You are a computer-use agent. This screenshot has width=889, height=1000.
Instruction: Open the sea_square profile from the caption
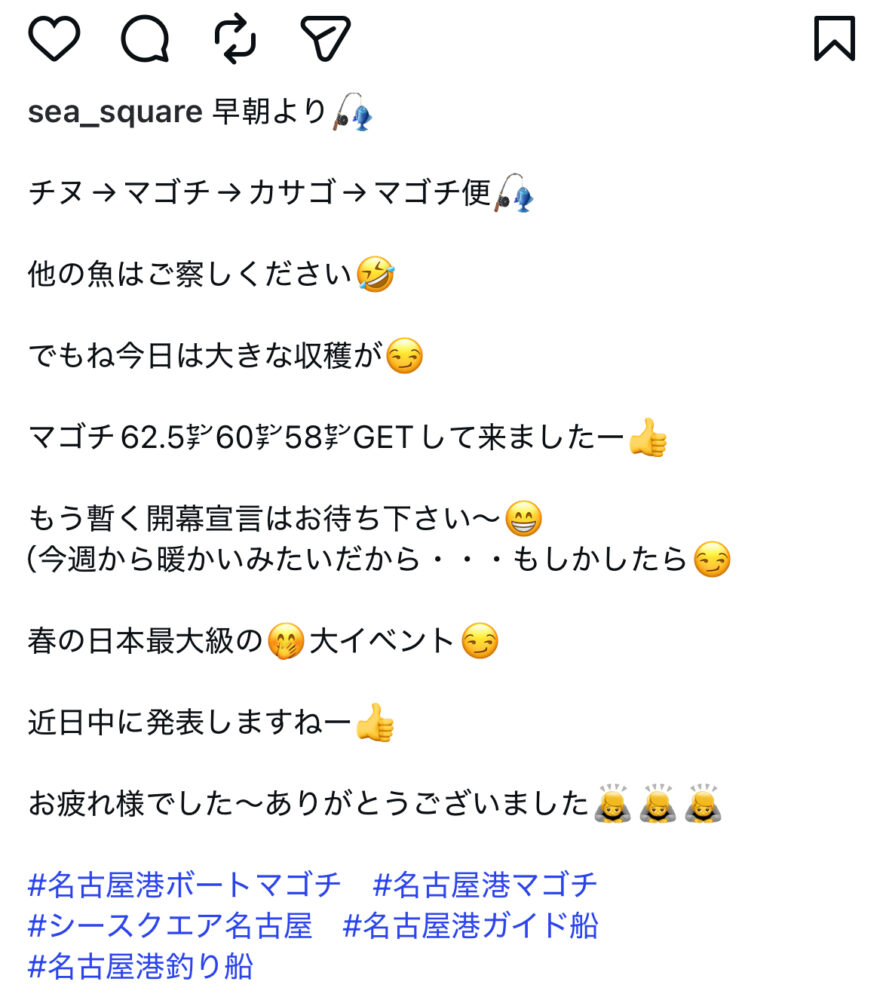coord(115,112)
